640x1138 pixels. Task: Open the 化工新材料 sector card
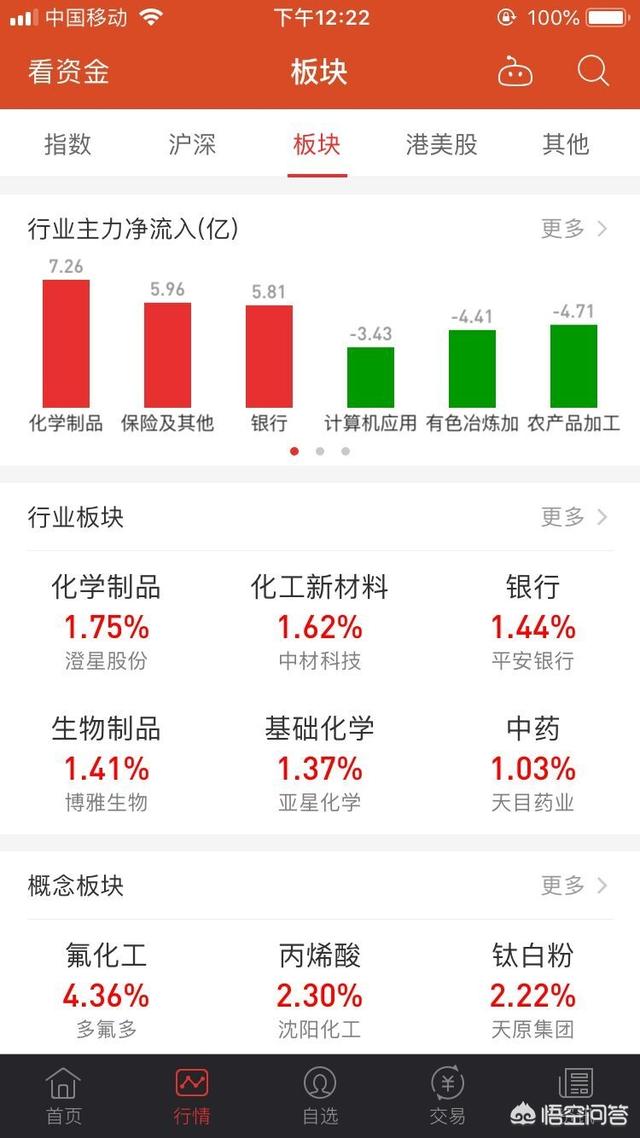pyautogui.click(x=319, y=621)
